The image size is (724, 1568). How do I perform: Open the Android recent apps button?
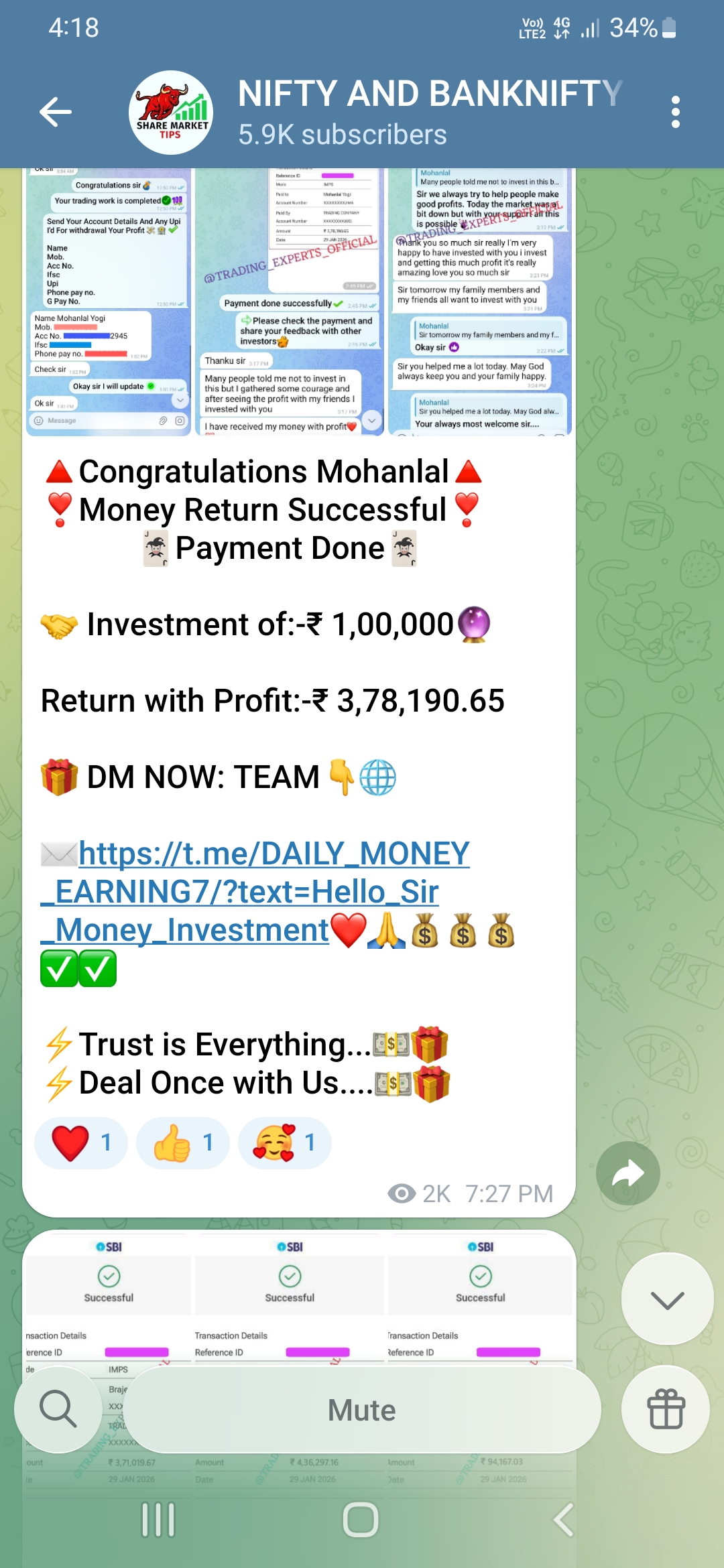point(159,1520)
